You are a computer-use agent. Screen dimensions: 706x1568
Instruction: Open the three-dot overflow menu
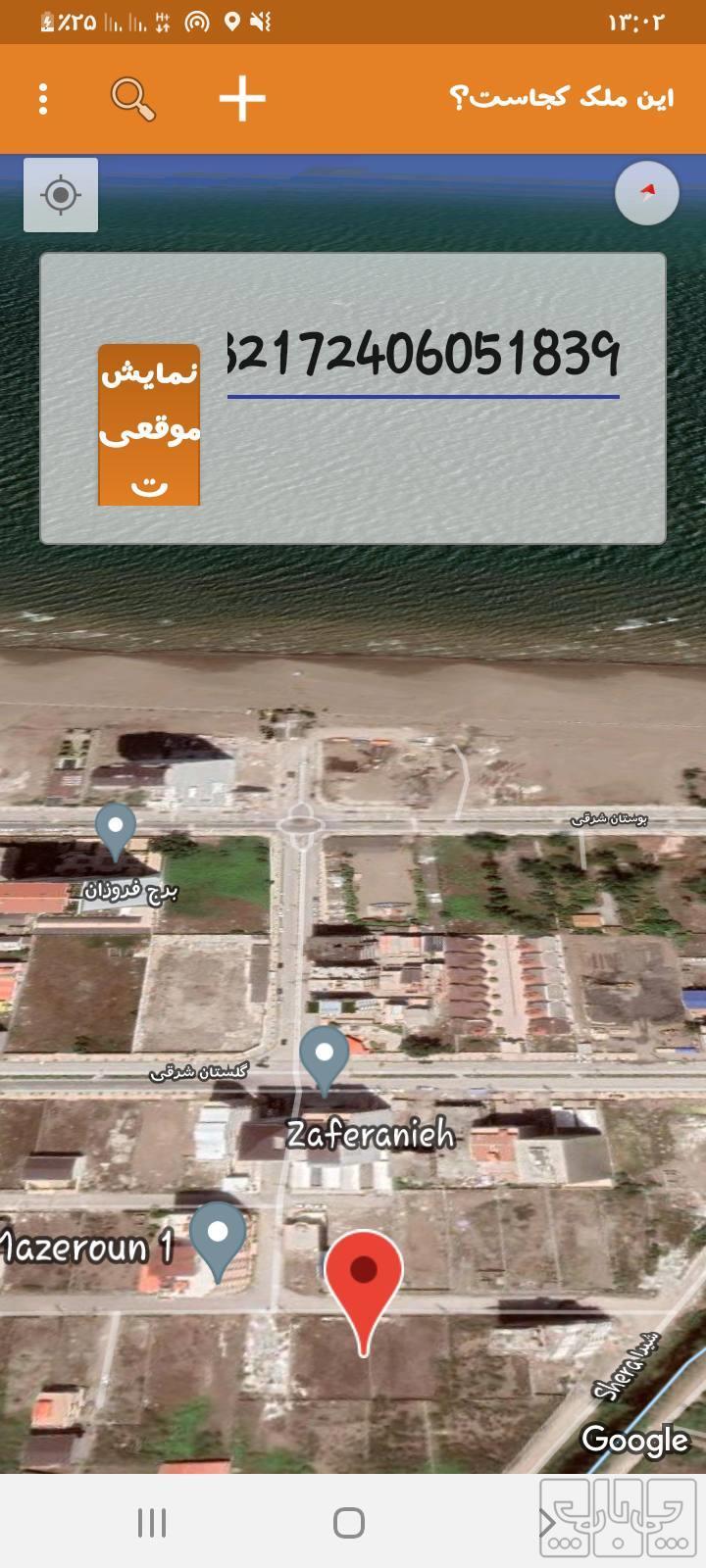click(43, 99)
